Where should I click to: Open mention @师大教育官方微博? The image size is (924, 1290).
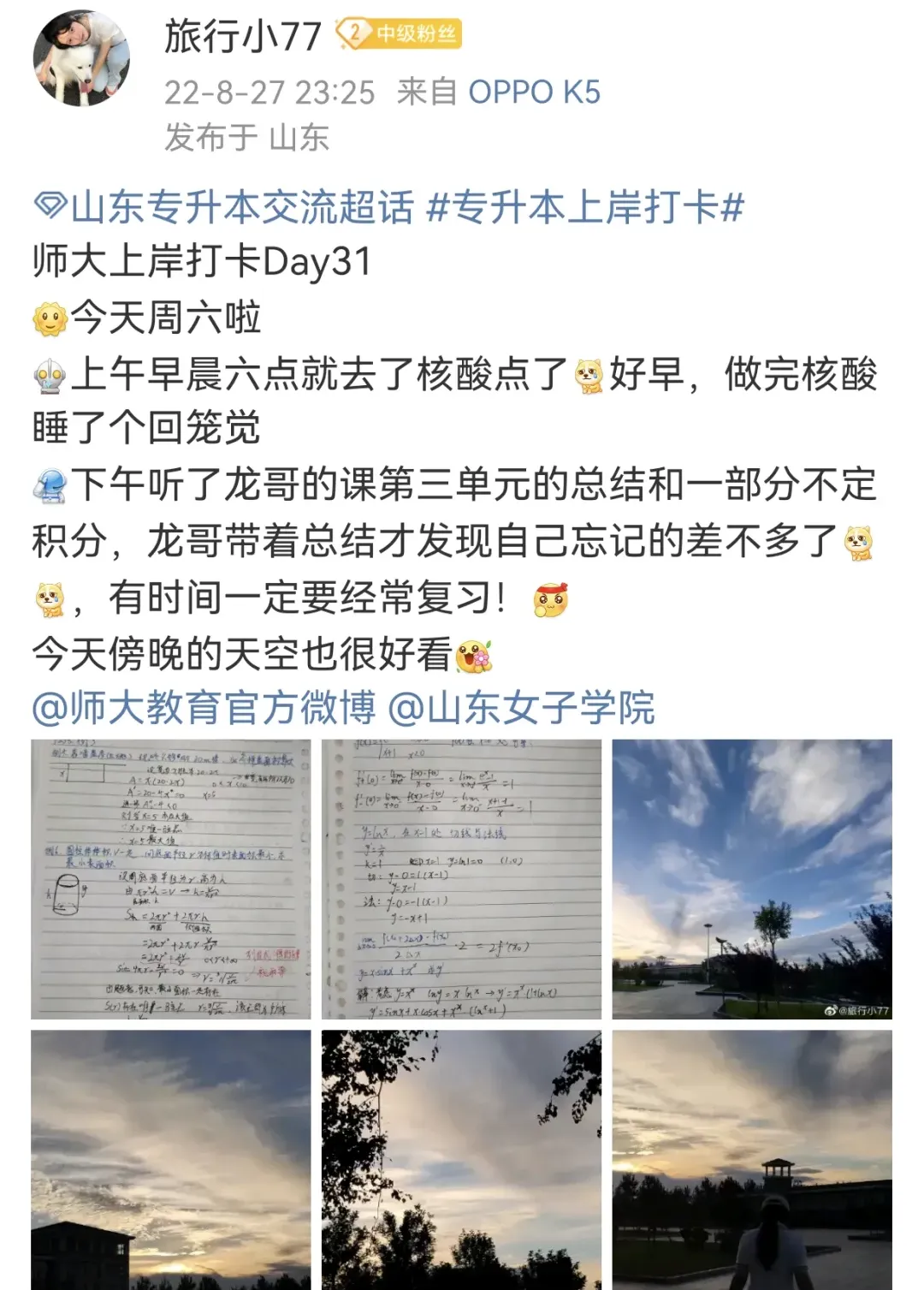click(204, 708)
